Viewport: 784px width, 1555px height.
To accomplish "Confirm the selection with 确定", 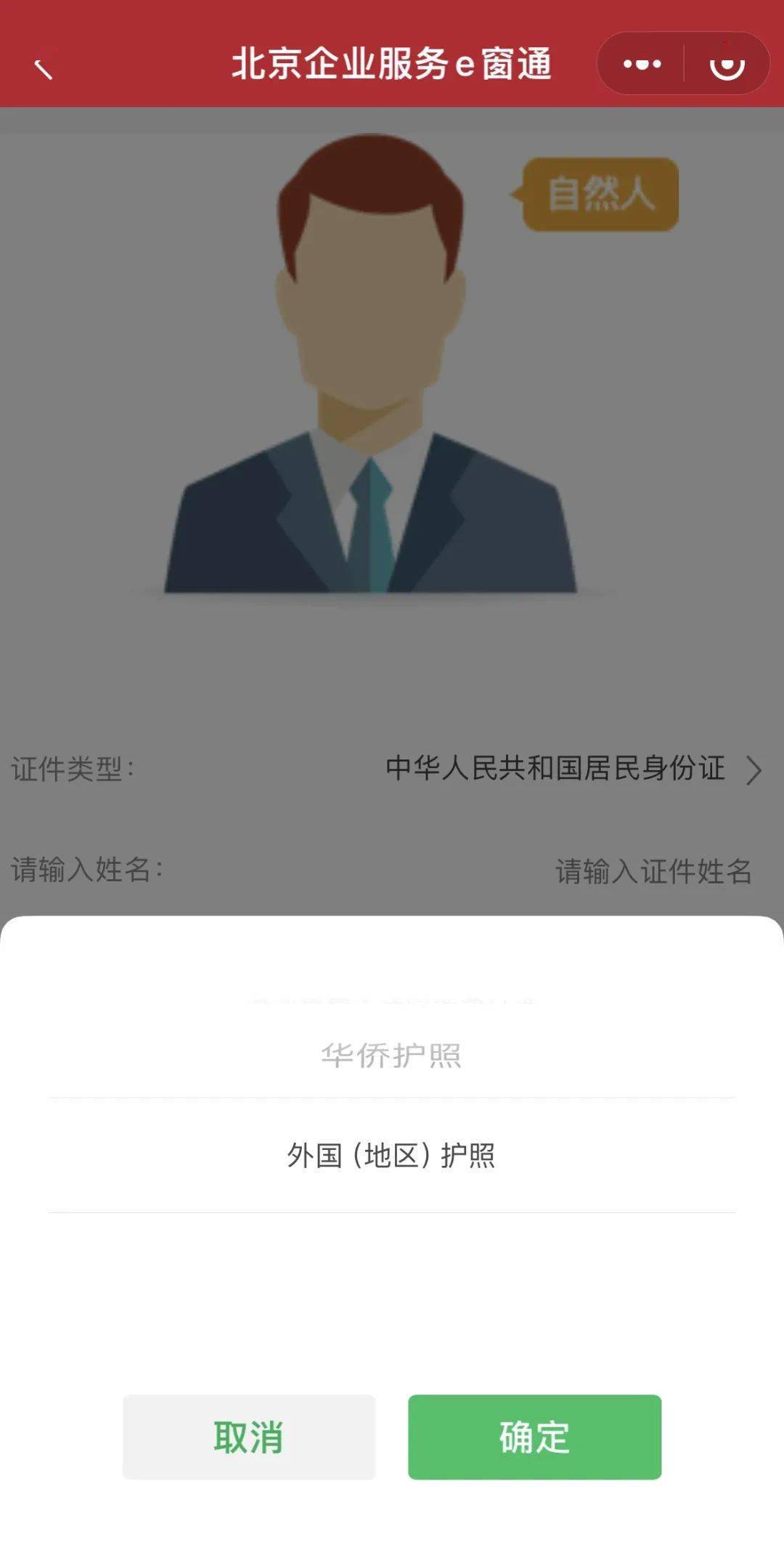I will 534,1437.
